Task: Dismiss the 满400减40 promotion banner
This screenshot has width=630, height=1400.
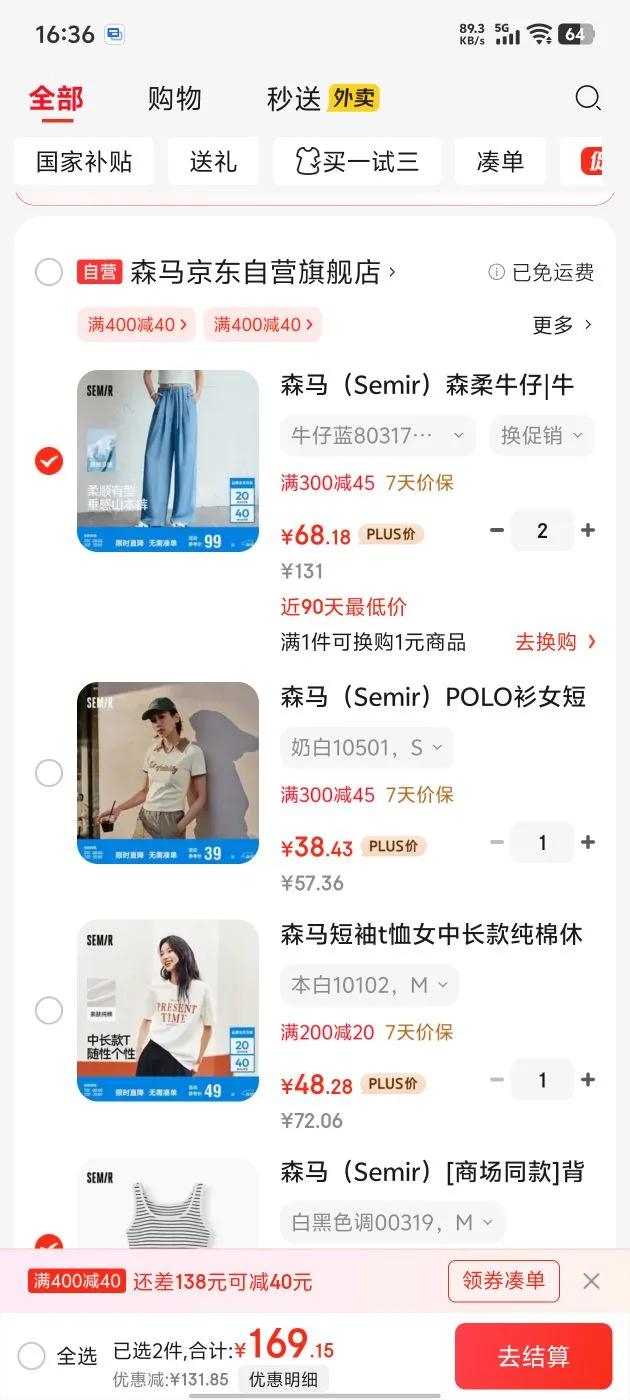Action: 591,1281
